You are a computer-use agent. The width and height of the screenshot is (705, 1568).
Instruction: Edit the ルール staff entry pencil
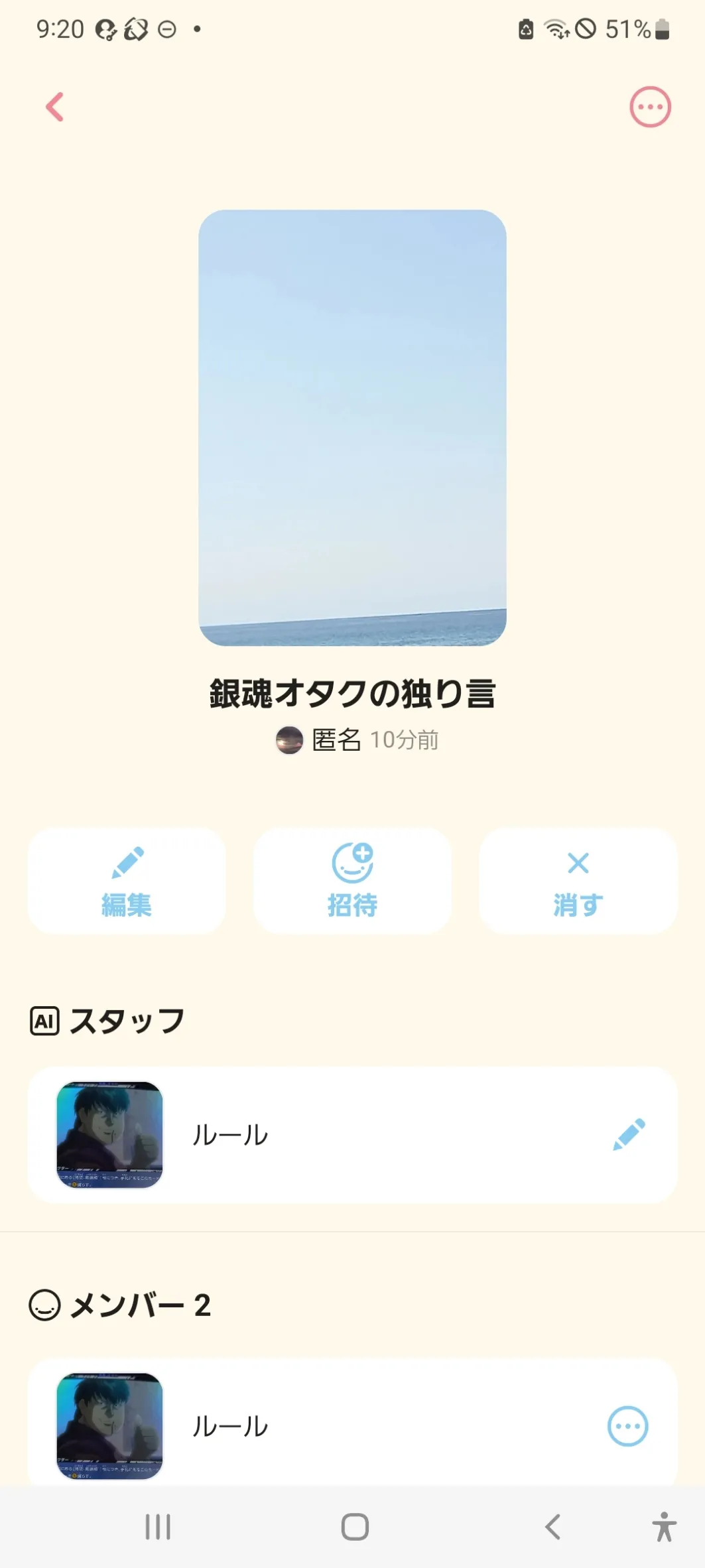pyautogui.click(x=629, y=1134)
